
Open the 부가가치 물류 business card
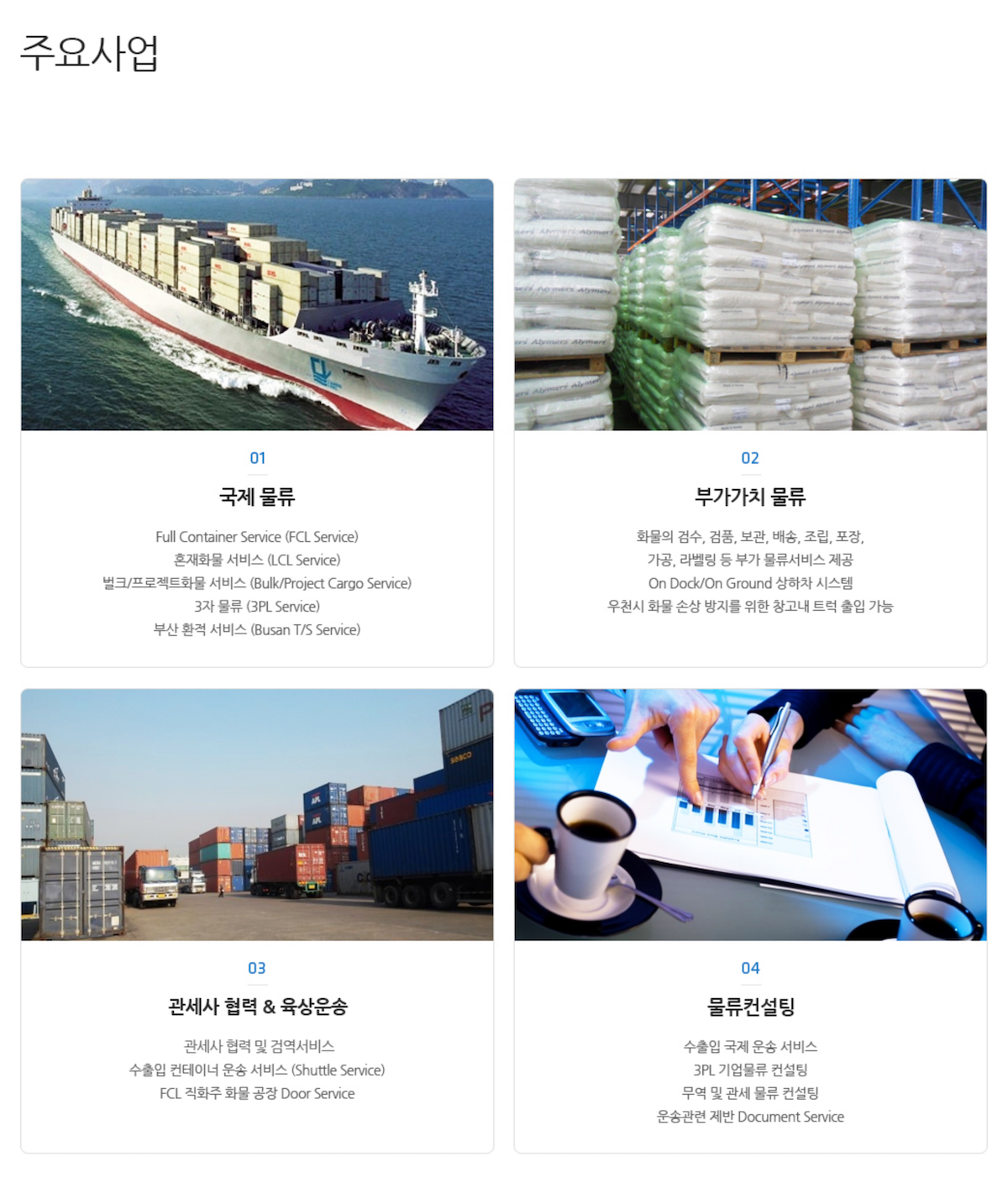click(x=750, y=497)
